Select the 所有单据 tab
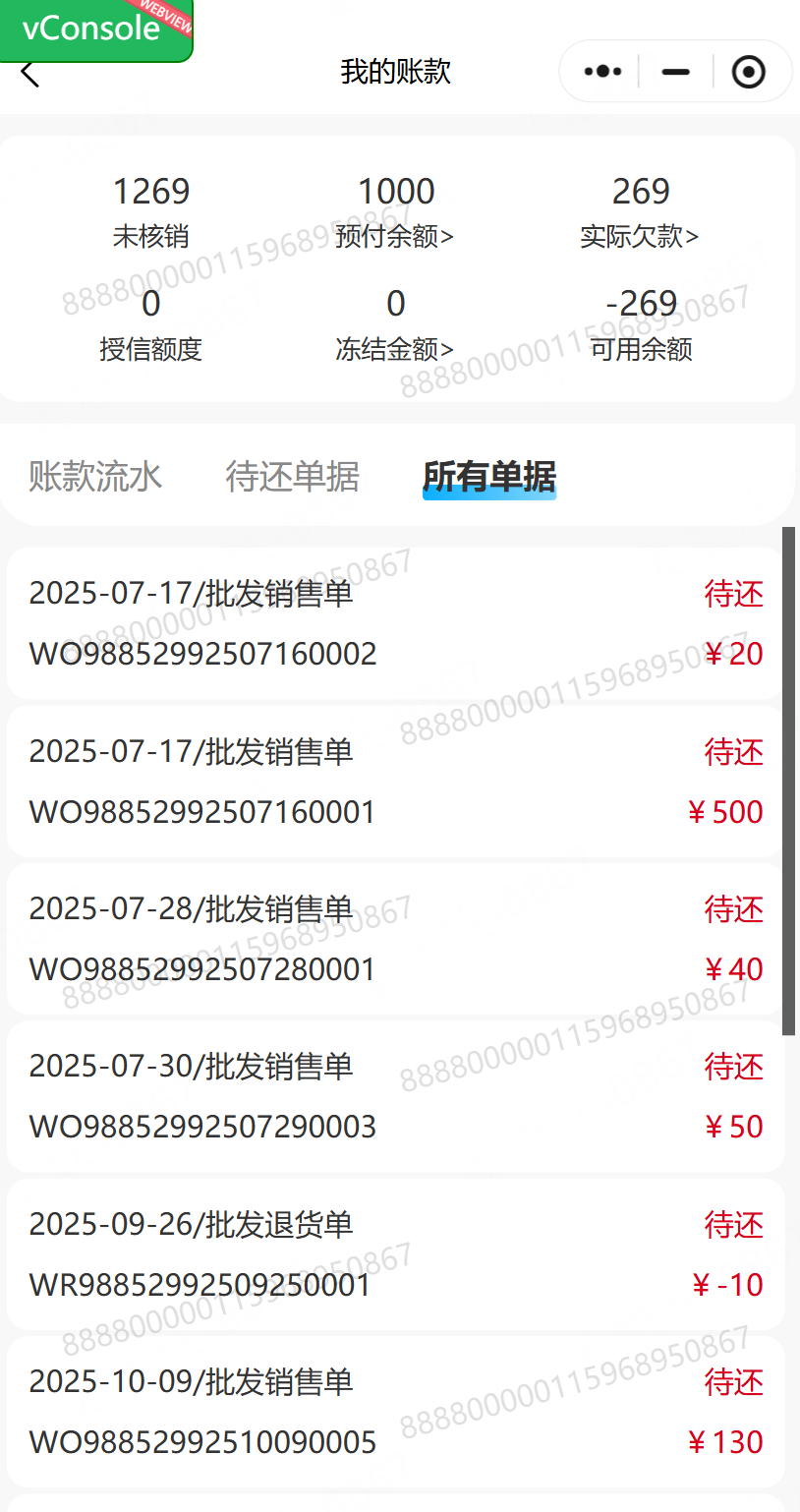 tap(488, 477)
